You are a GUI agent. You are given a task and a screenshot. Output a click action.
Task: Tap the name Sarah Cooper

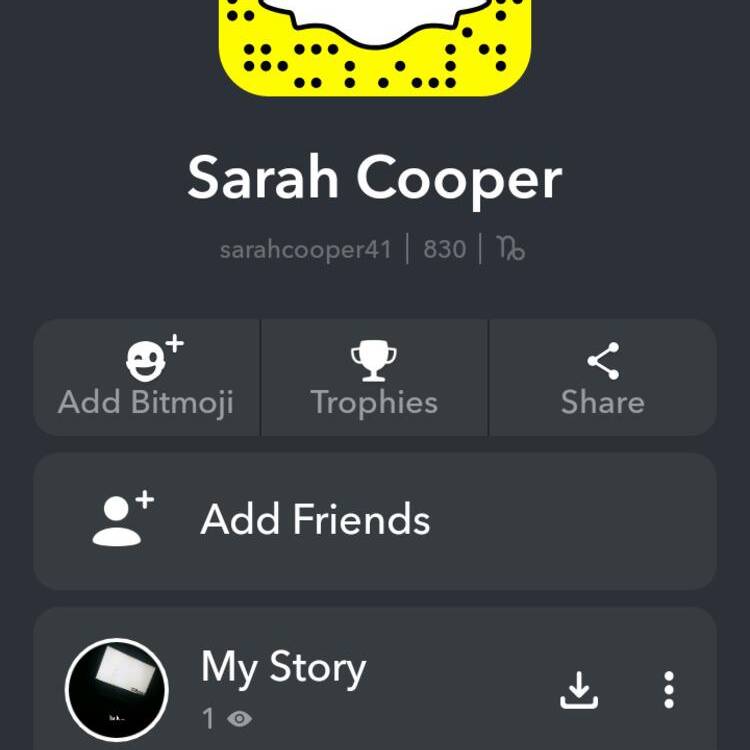click(x=374, y=178)
